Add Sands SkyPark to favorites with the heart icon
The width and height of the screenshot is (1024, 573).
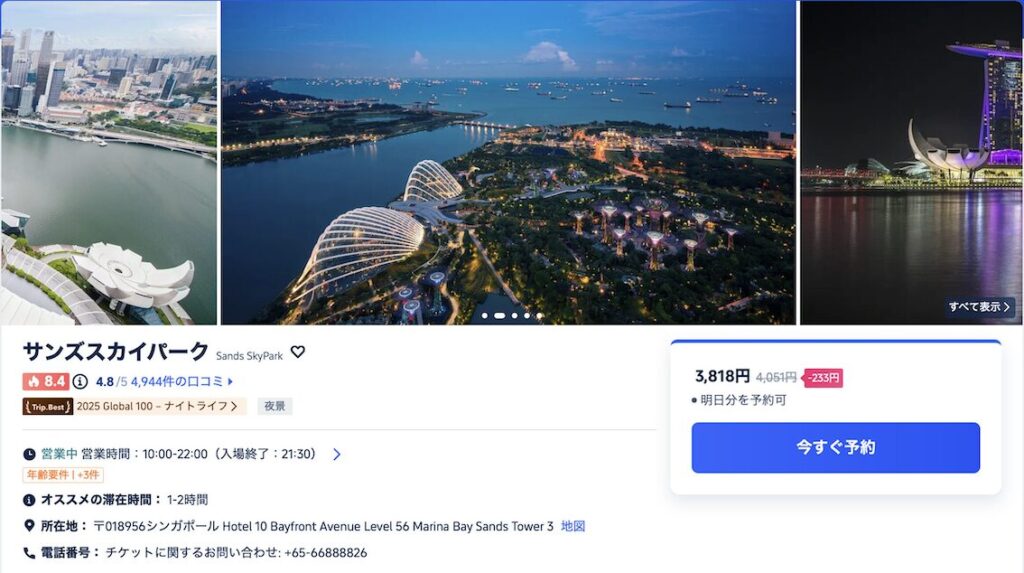pos(297,352)
